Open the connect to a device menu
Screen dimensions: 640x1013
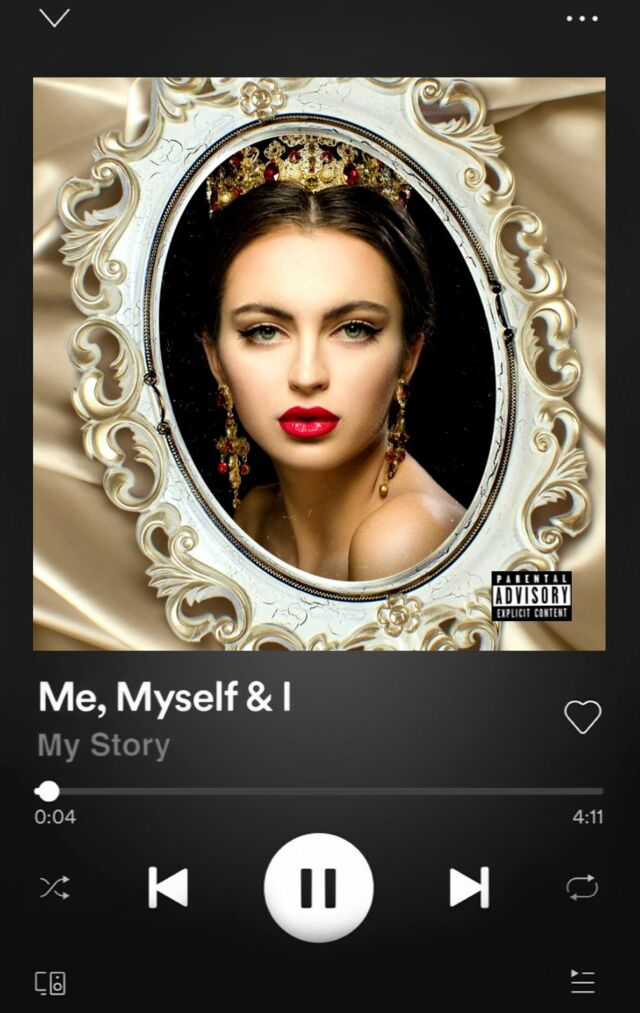tap(50, 982)
